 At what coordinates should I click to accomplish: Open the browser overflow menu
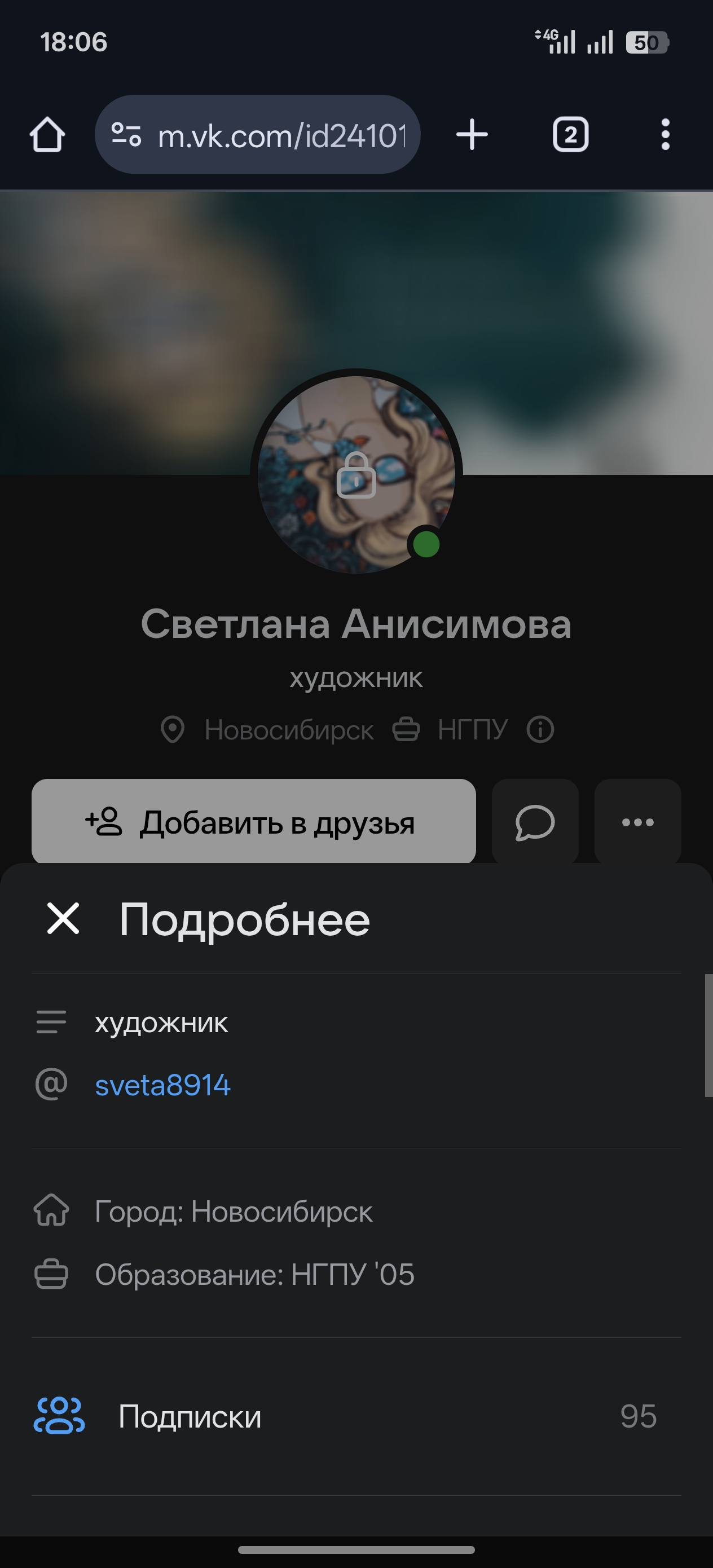click(666, 135)
